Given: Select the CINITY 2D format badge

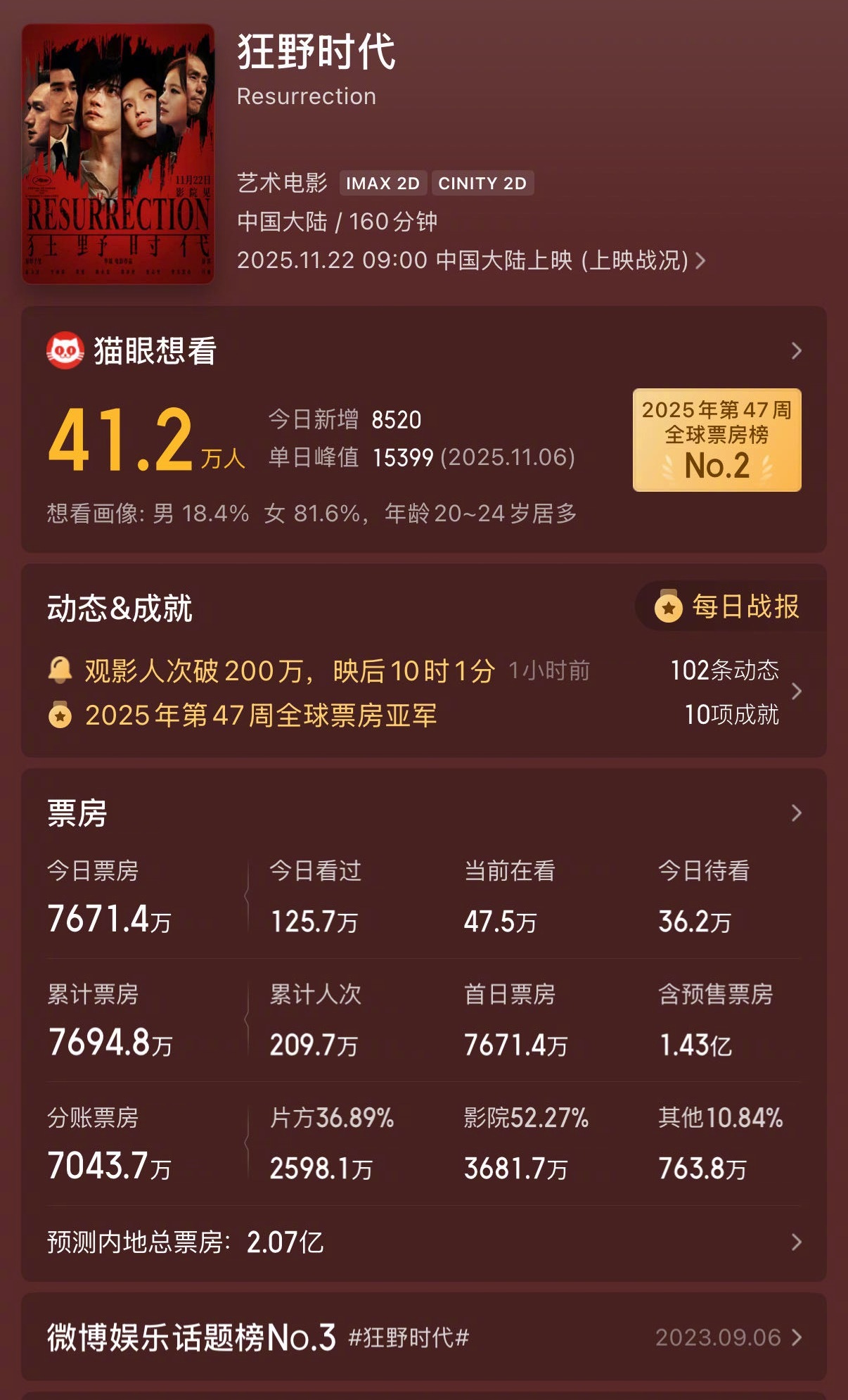Looking at the screenshot, I should click(x=484, y=182).
